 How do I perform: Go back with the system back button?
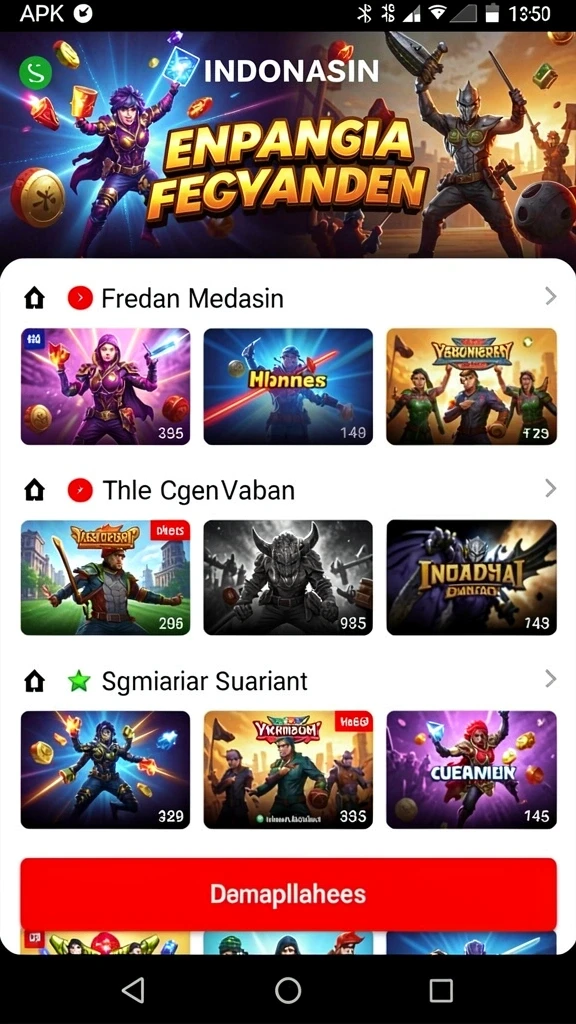click(x=134, y=990)
